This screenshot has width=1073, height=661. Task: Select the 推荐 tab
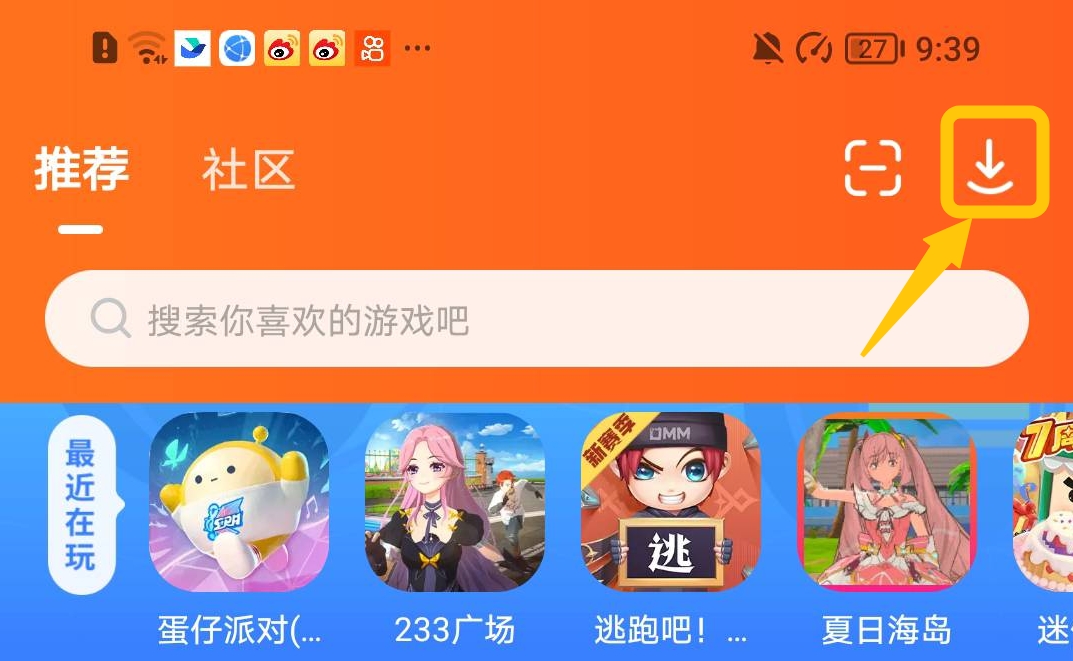coord(82,168)
